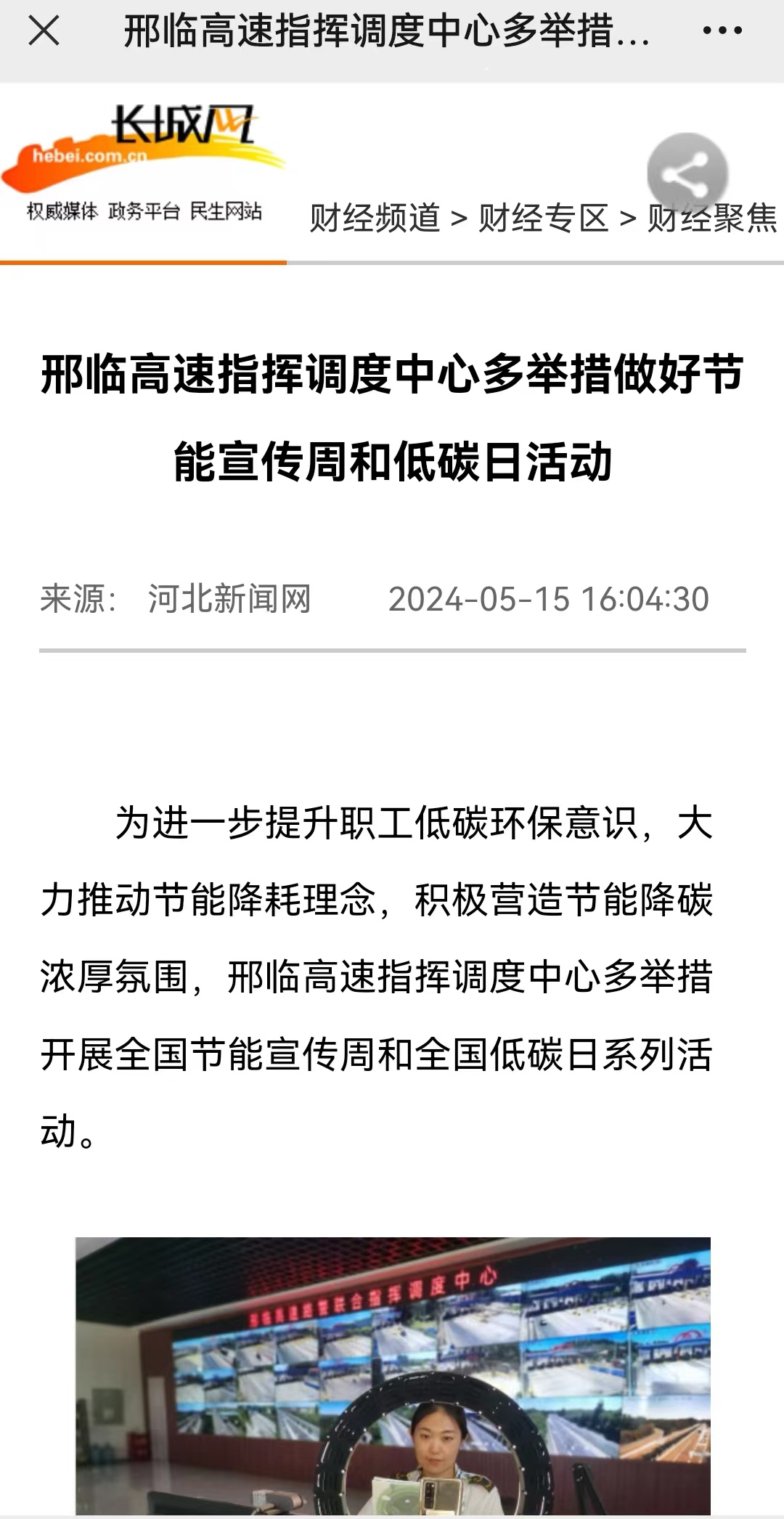This screenshot has height=1519, width=784.
Task: Open 财经聚焦 breadcrumb link
Action: [712, 218]
